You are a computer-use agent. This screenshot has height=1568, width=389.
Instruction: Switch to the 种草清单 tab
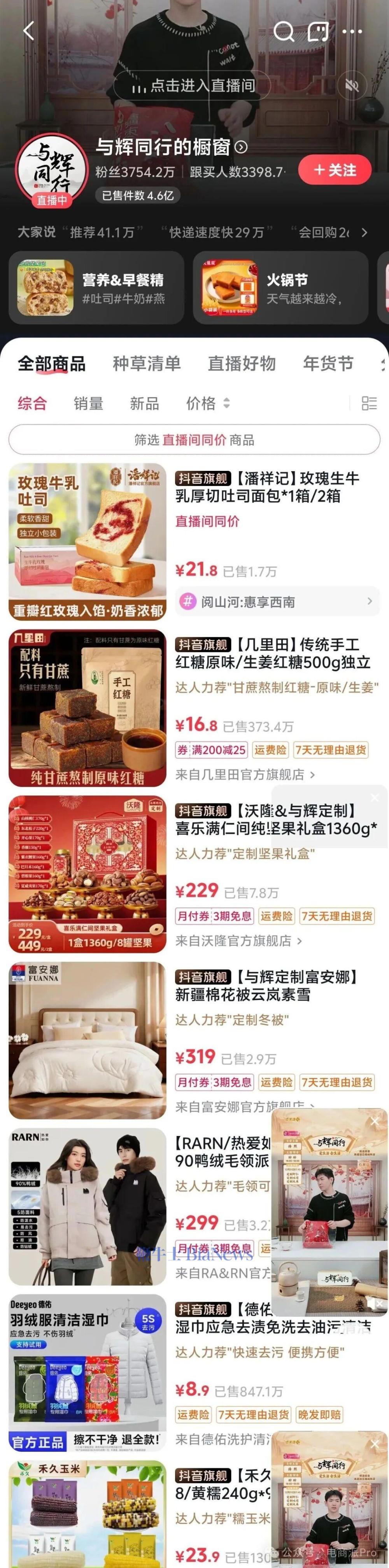(146, 363)
